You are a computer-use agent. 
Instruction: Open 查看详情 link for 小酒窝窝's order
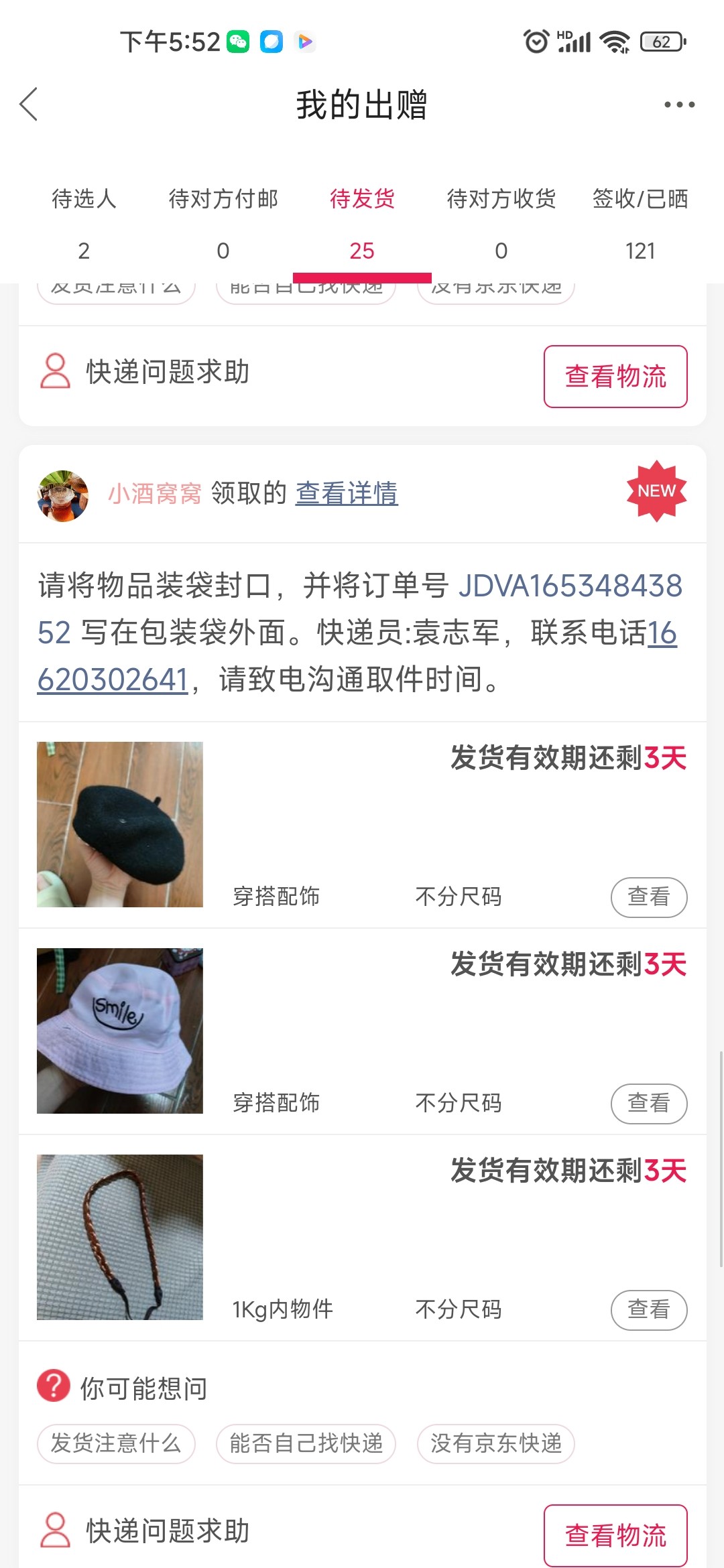point(347,494)
